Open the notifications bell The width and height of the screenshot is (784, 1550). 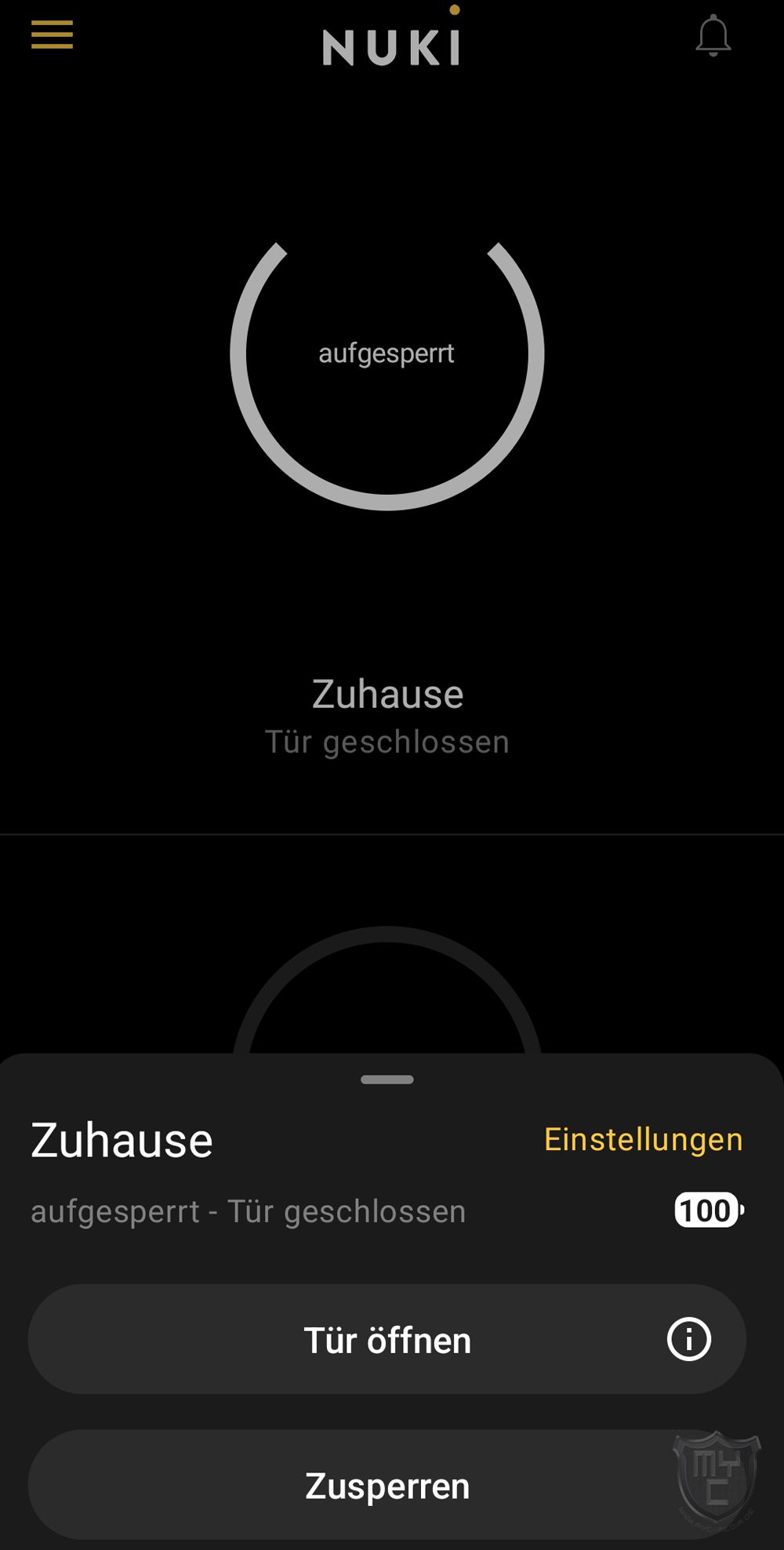pyautogui.click(x=713, y=37)
